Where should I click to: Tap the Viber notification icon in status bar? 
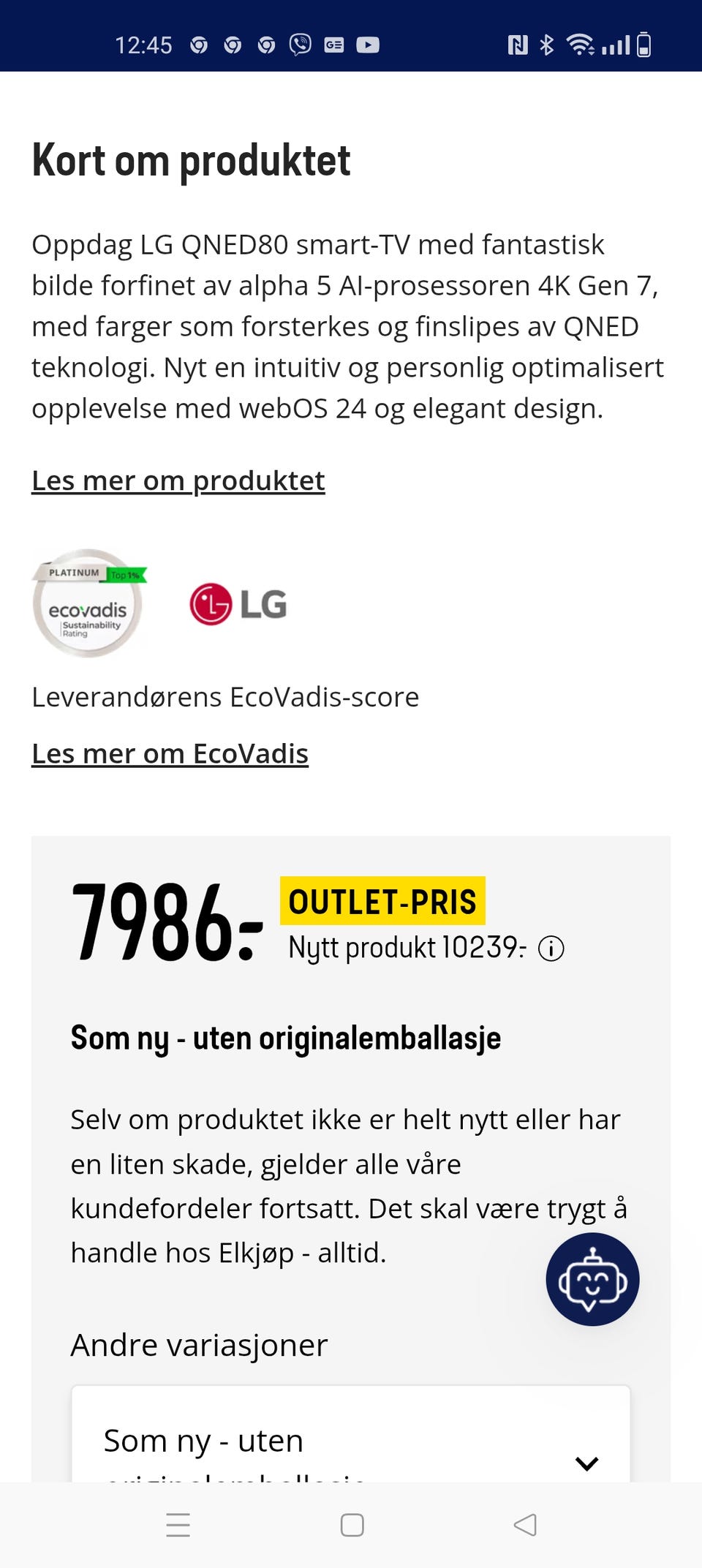pyautogui.click(x=298, y=45)
